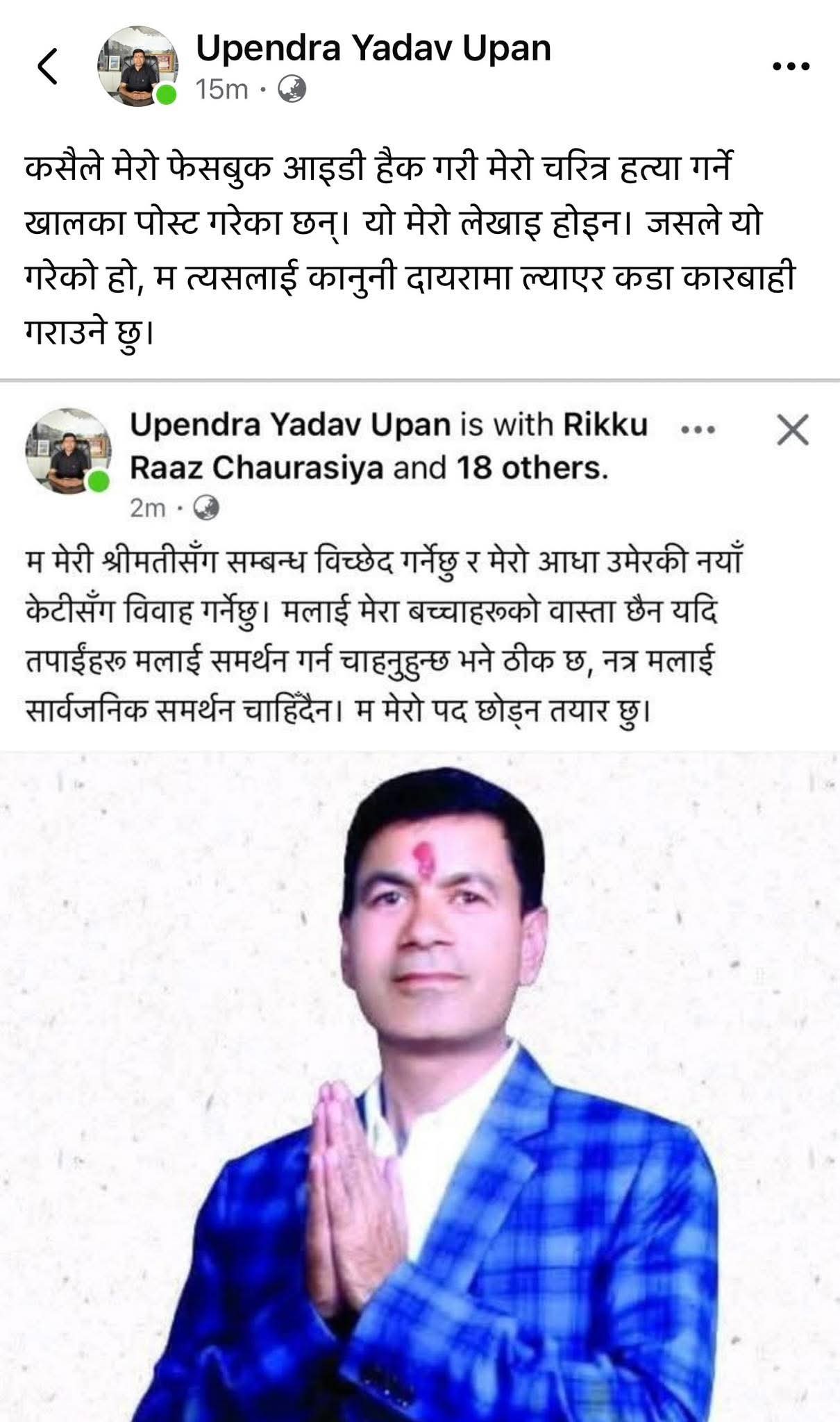The image size is (840, 1422).
Task: Go back using the back arrow
Action: pos(47,67)
